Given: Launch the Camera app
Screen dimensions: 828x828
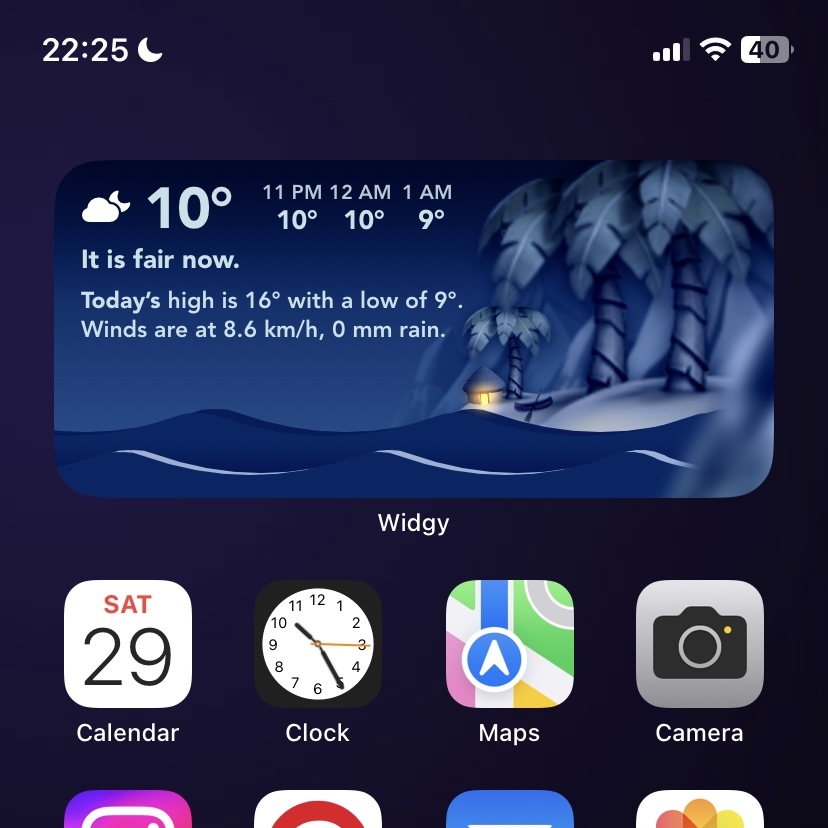Looking at the screenshot, I should (699, 644).
